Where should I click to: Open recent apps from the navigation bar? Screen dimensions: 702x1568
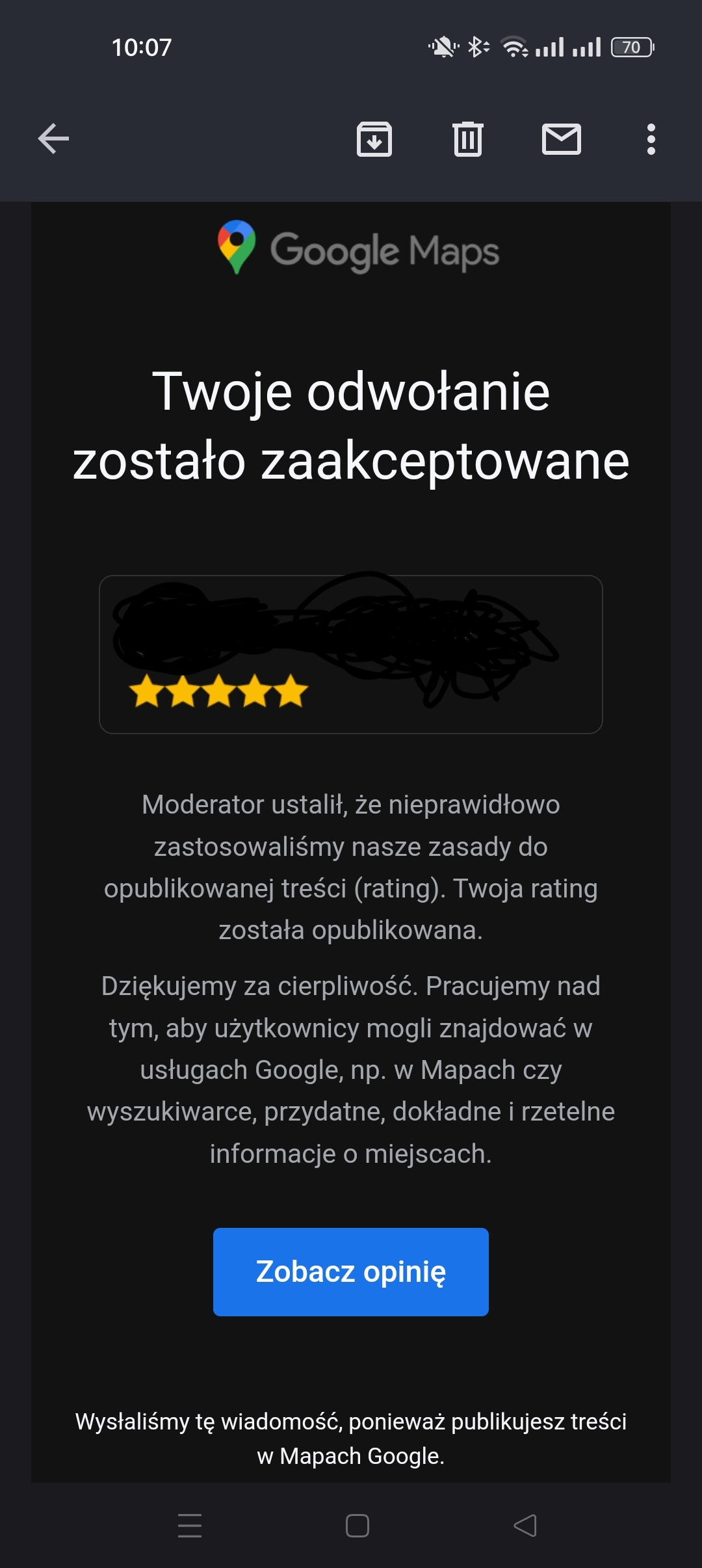coord(190,1525)
